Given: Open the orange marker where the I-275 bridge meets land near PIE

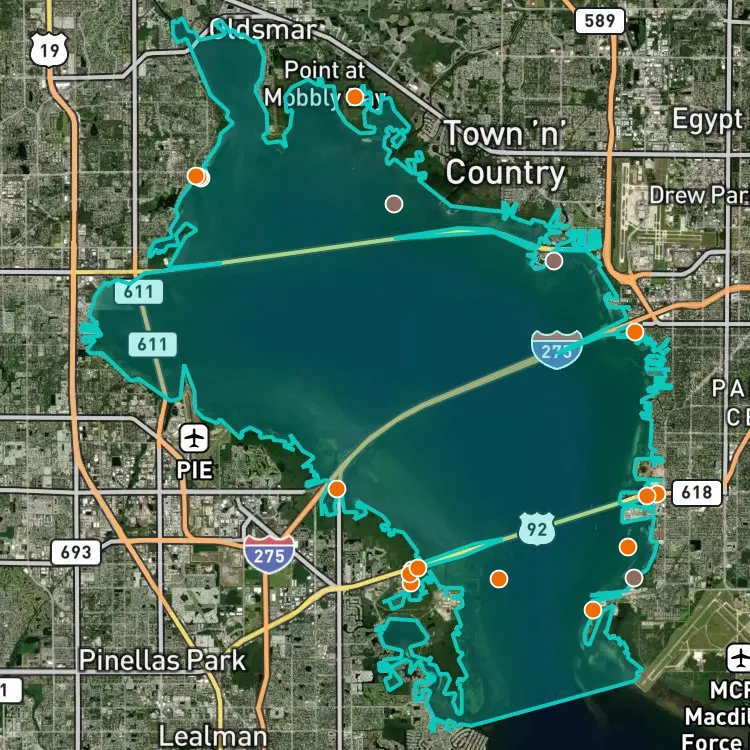Looking at the screenshot, I should pyautogui.click(x=337, y=489).
